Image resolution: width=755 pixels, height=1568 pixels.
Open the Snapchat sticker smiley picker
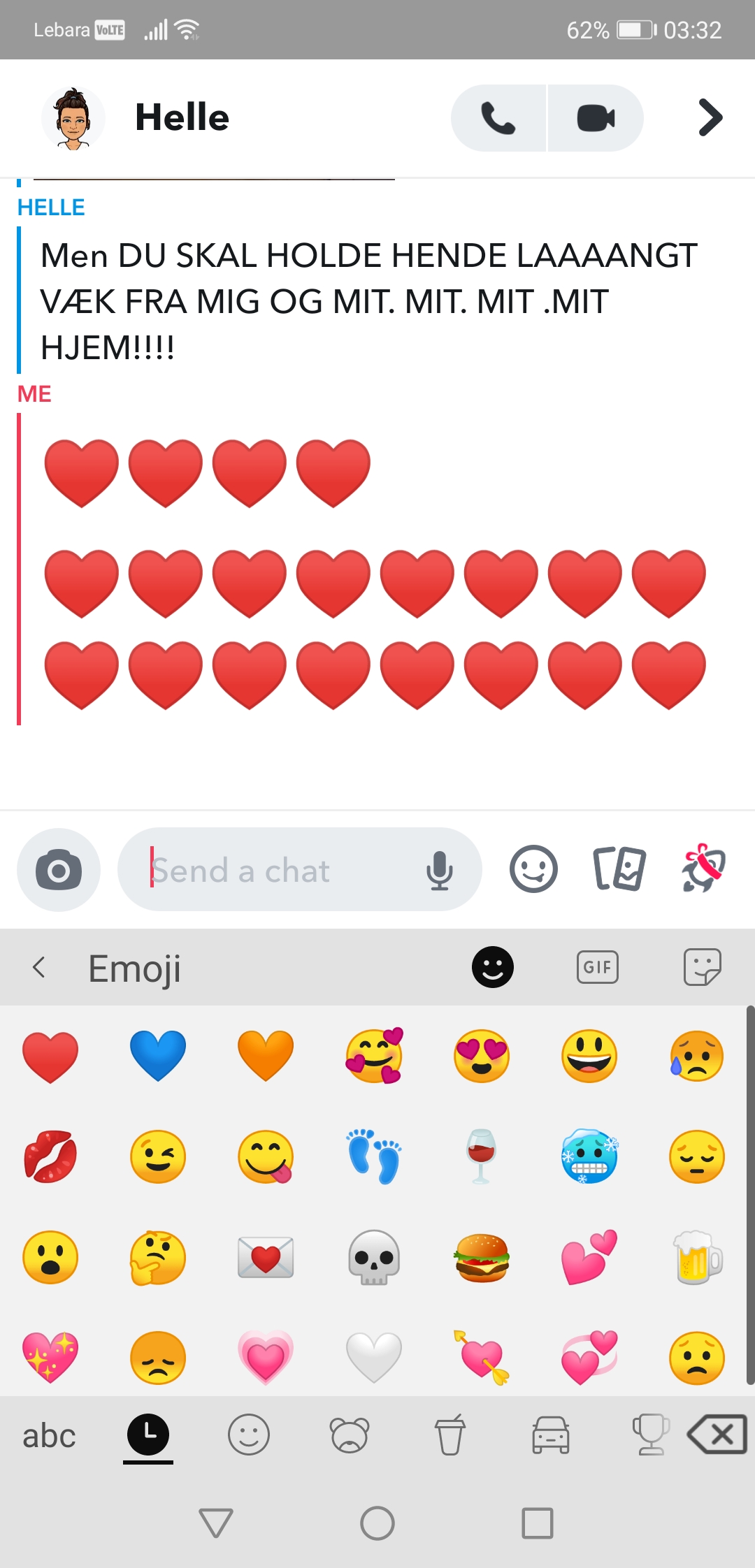coord(533,870)
